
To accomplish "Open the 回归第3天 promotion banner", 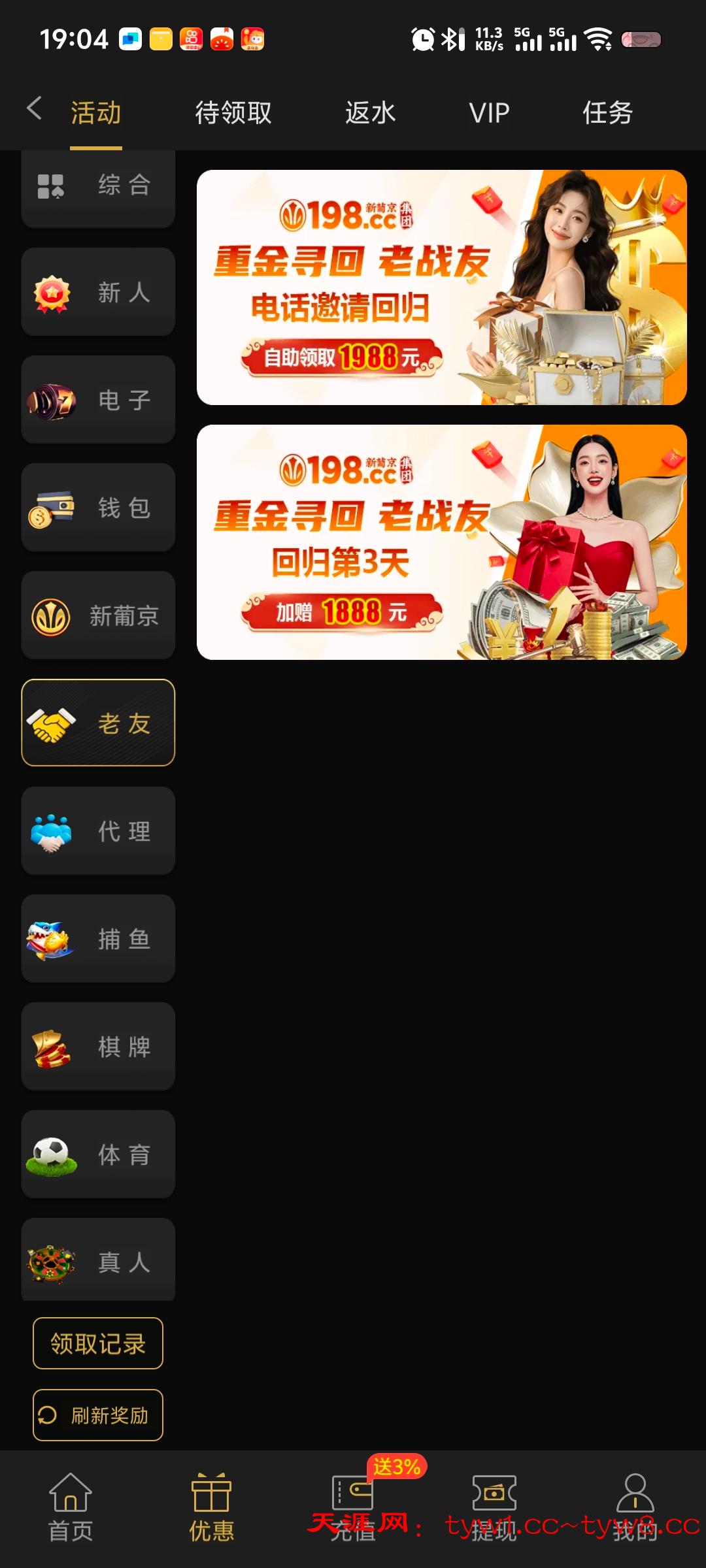I will (x=441, y=542).
